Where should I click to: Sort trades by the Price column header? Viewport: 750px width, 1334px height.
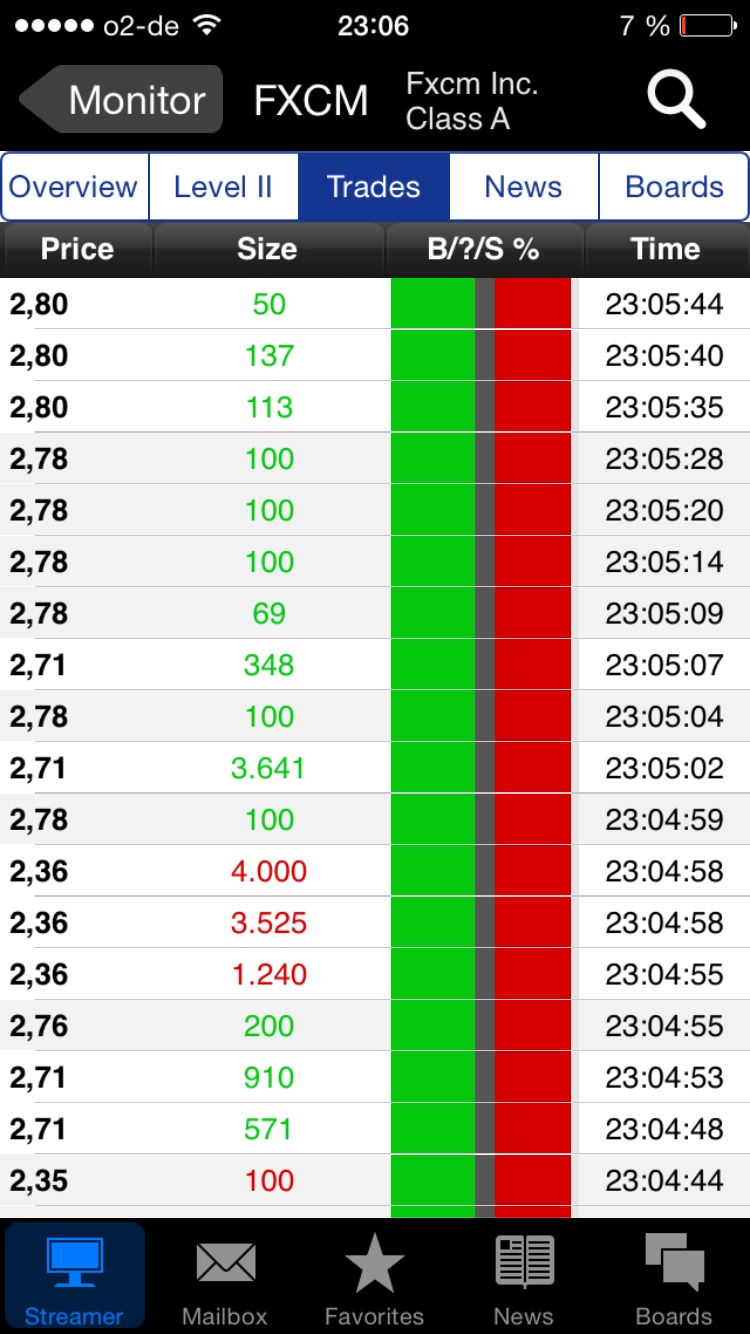click(x=77, y=249)
